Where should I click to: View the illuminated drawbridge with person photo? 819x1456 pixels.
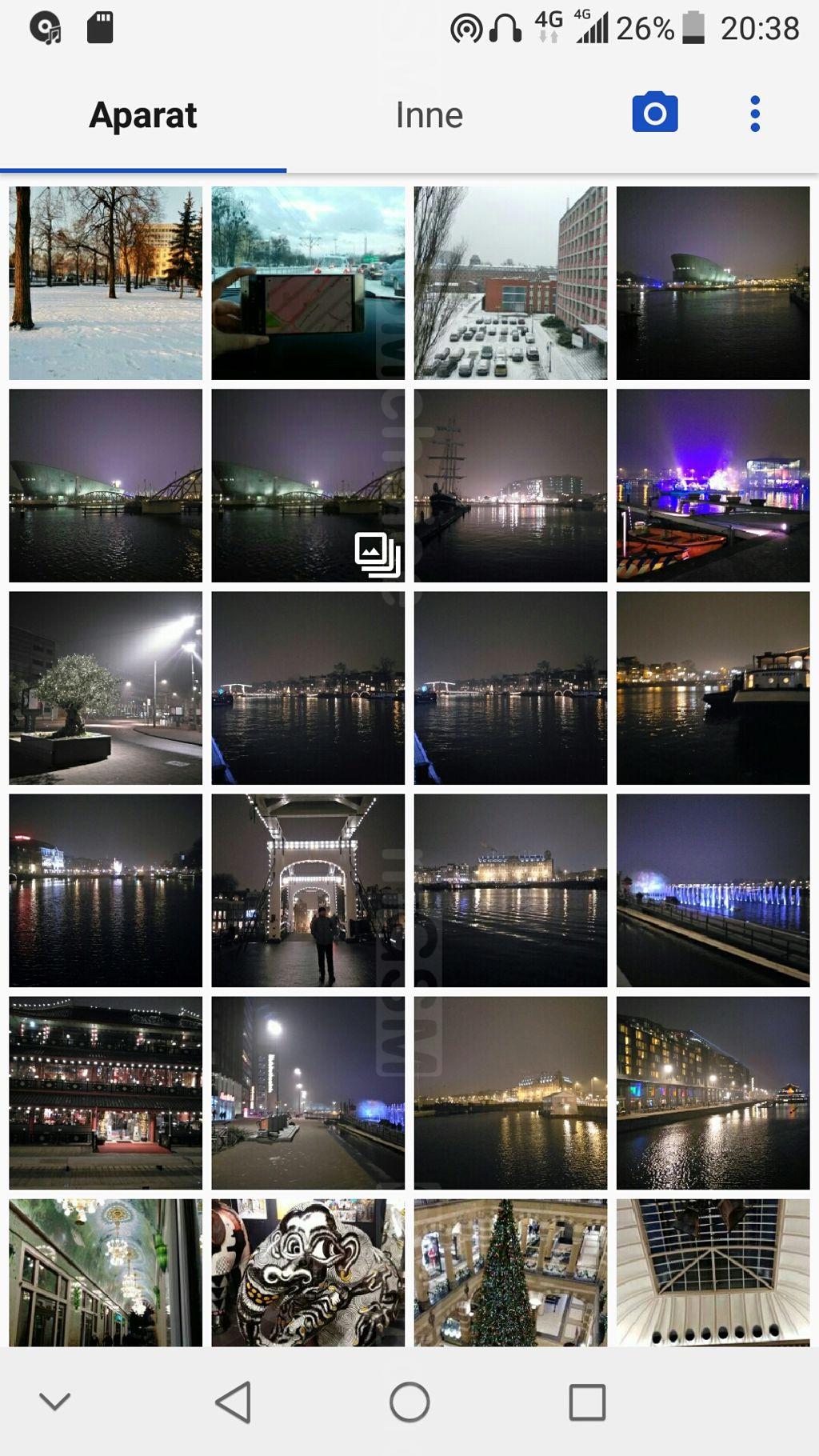(x=308, y=890)
